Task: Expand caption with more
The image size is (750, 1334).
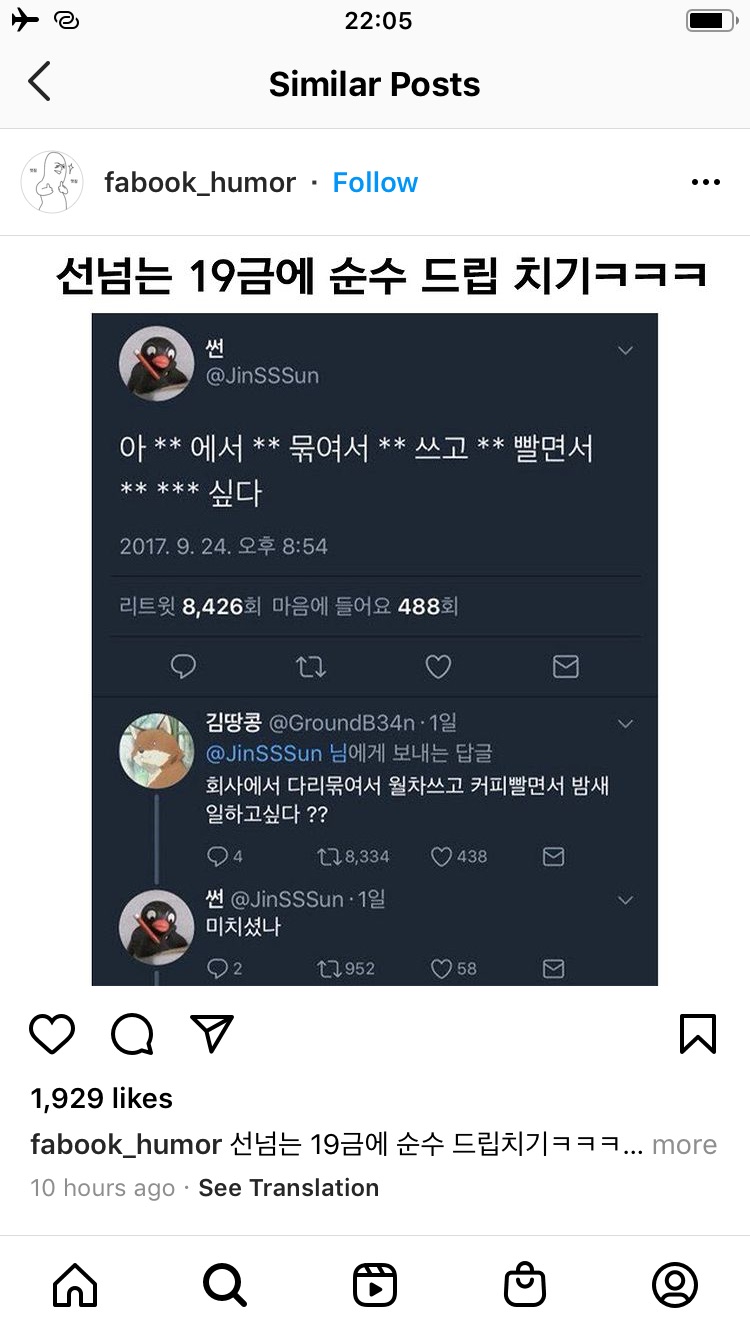Action: (x=684, y=1145)
